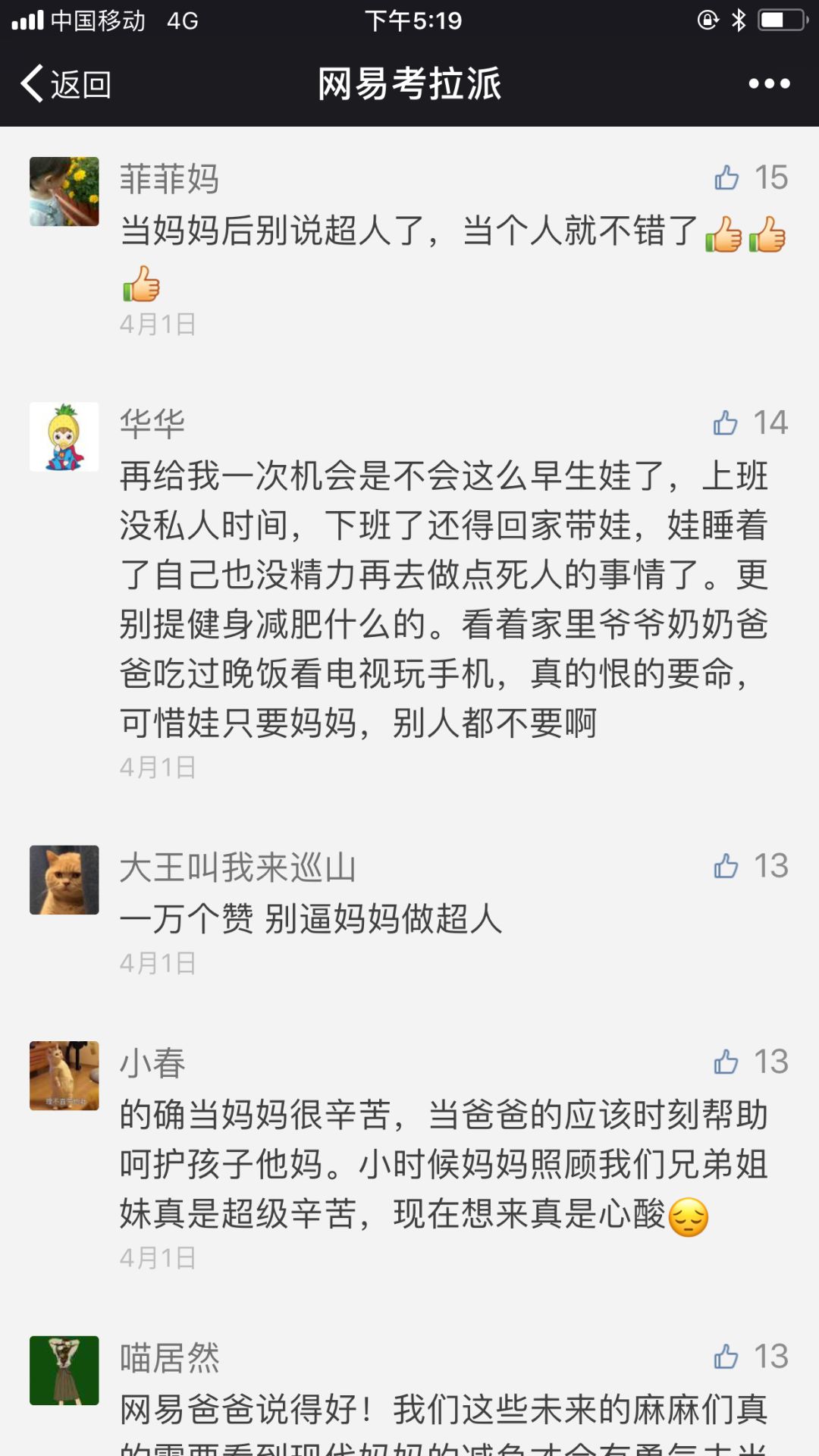Like the comment by 大王叫我来巡山
The width and height of the screenshot is (819, 1456).
[726, 866]
